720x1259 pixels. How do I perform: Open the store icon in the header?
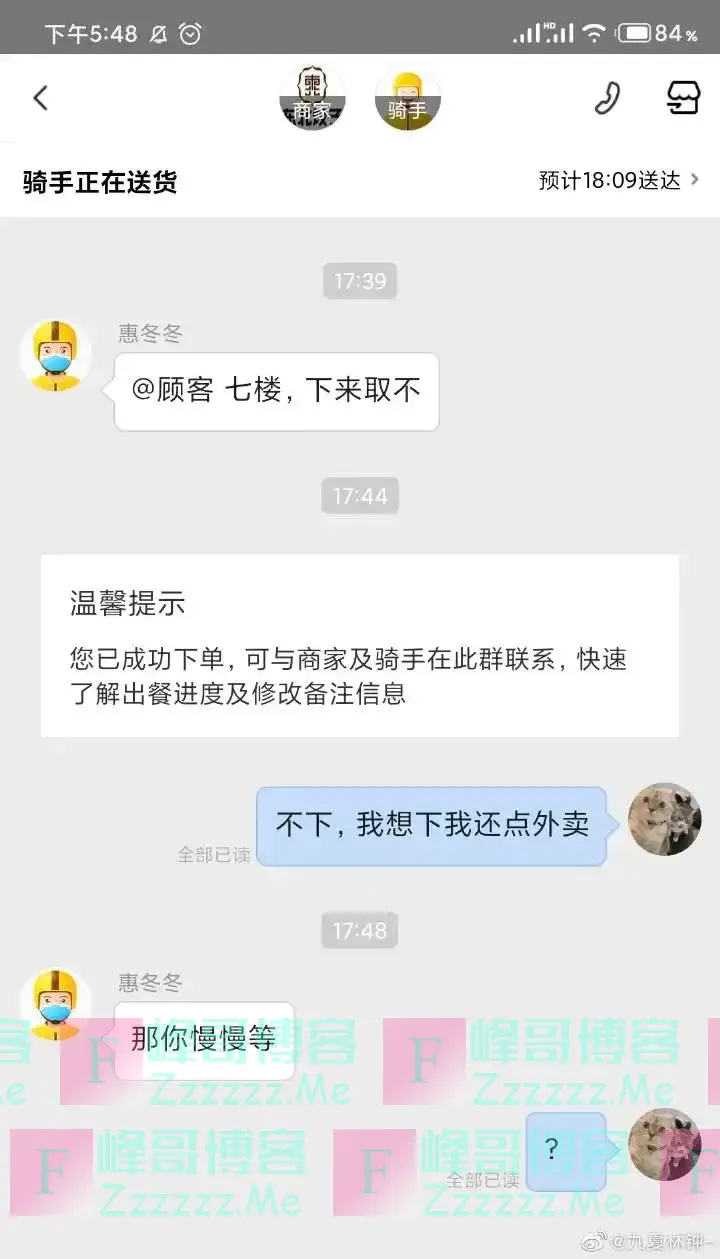[x=683, y=98]
